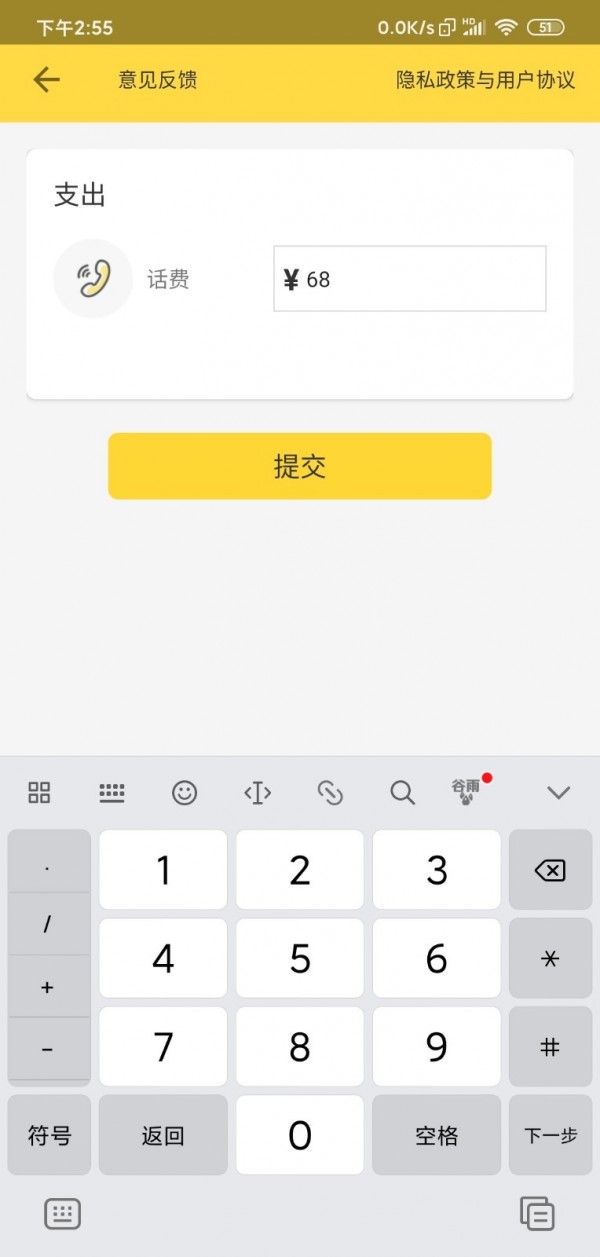Tap the 下一步 key on keyboard
Viewport: 600px width, 1257px height.
[550, 1135]
